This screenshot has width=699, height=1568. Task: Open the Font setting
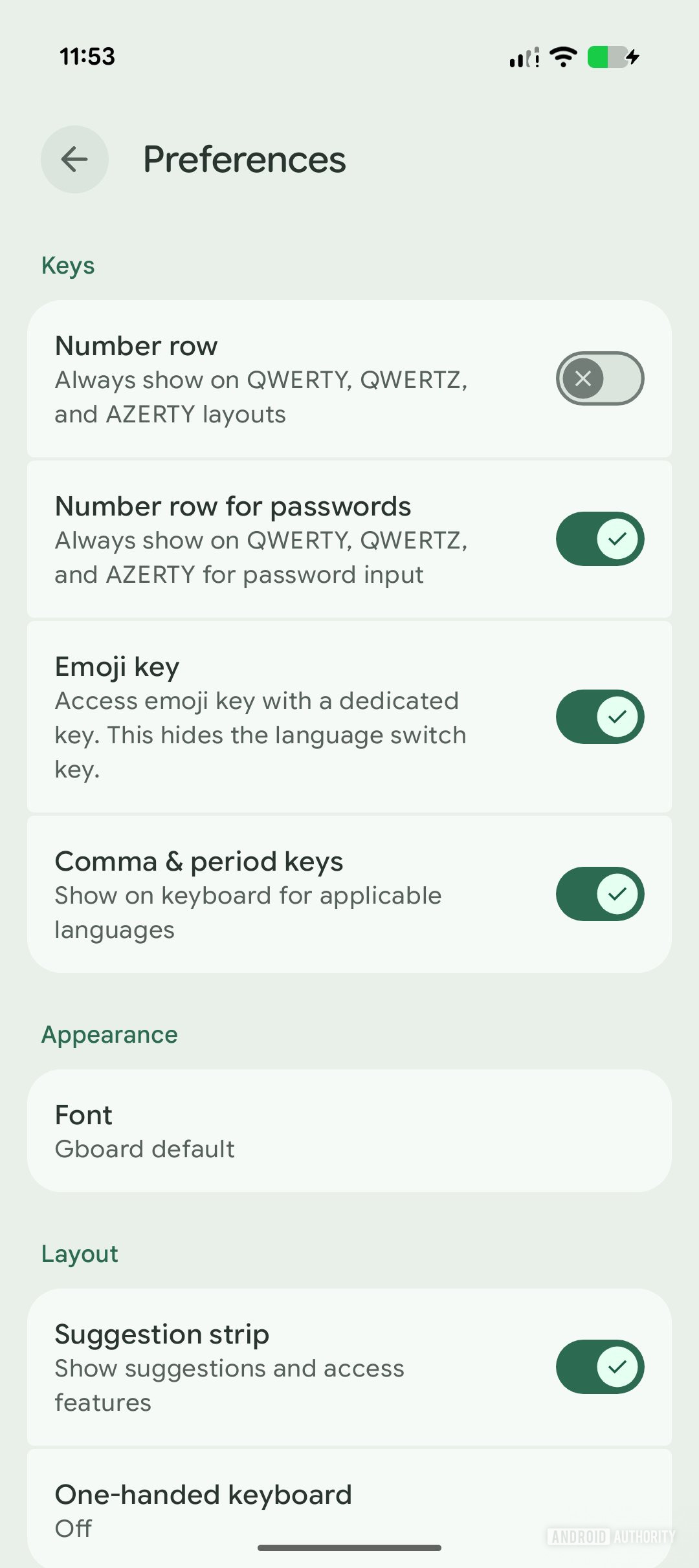coord(349,1131)
